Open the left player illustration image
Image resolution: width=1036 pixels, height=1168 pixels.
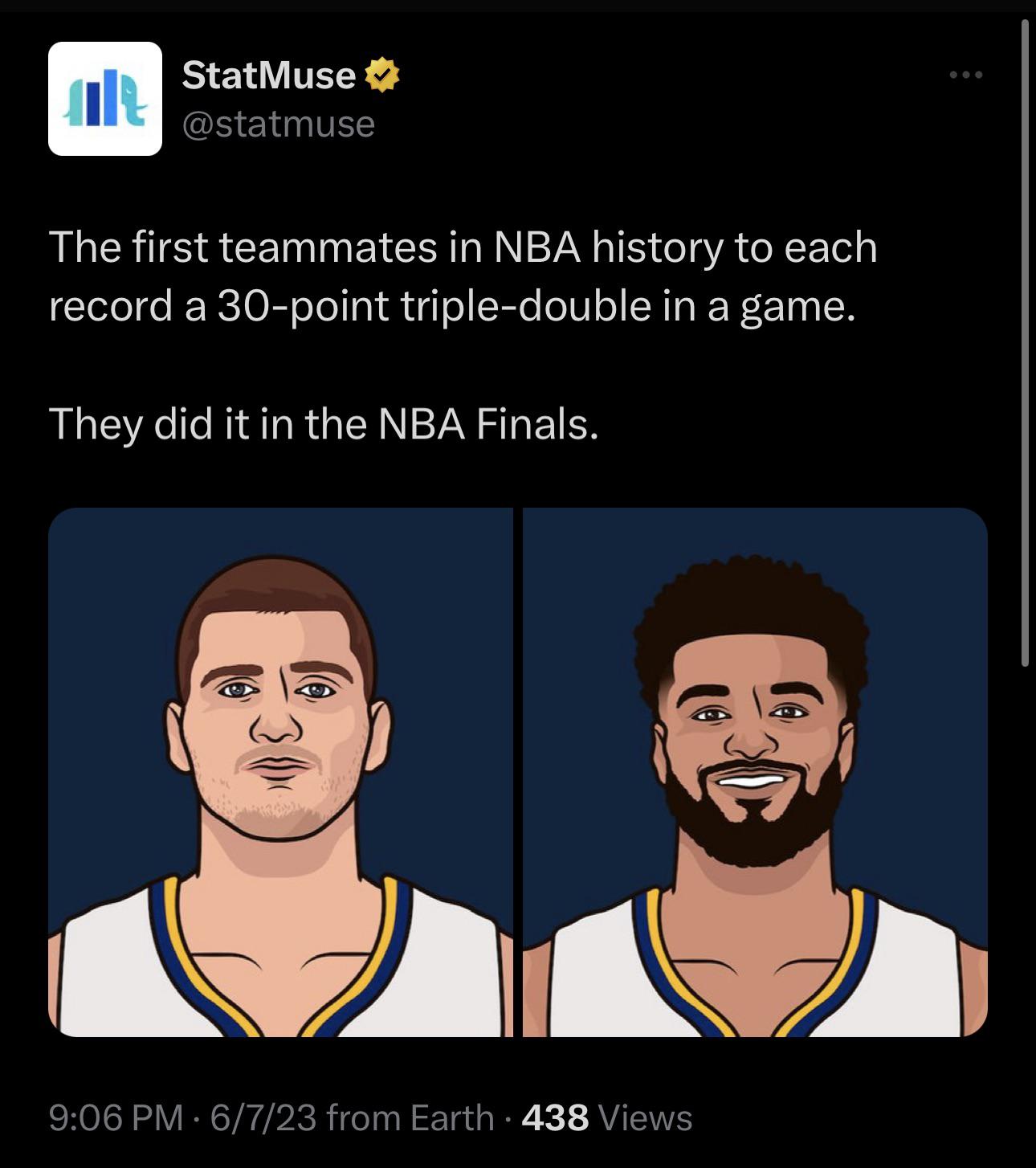[280, 772]
